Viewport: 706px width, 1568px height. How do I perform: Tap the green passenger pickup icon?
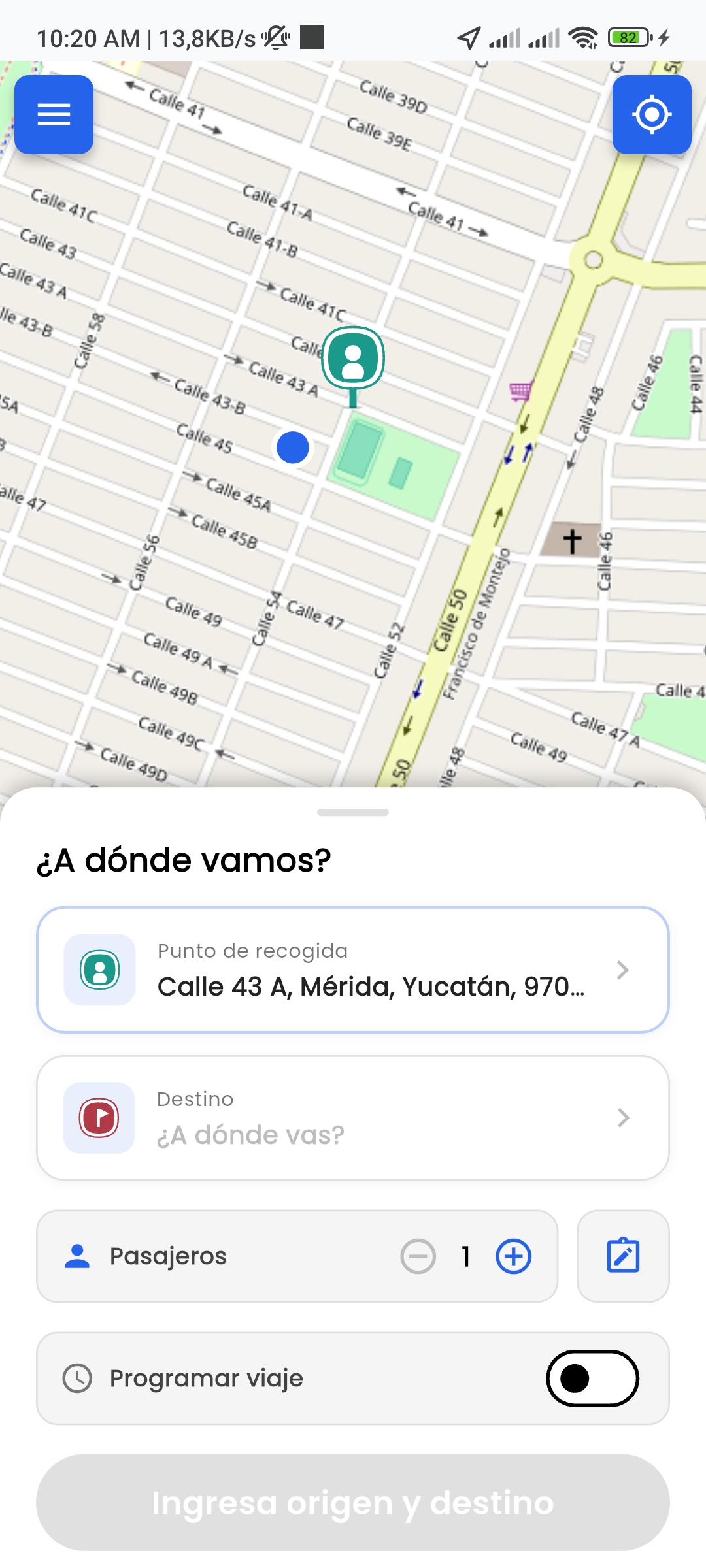point(99,970)
